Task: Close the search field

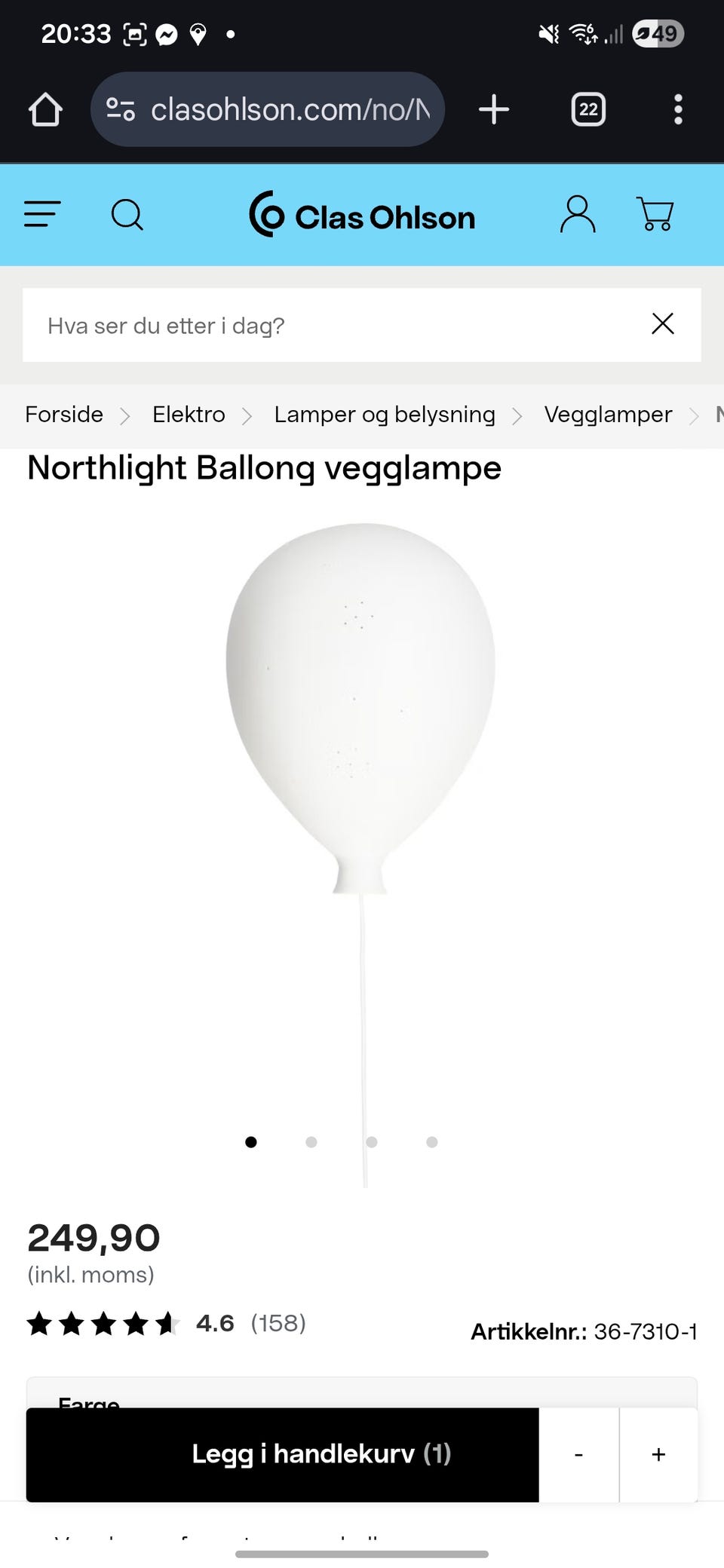Action: 662,324
